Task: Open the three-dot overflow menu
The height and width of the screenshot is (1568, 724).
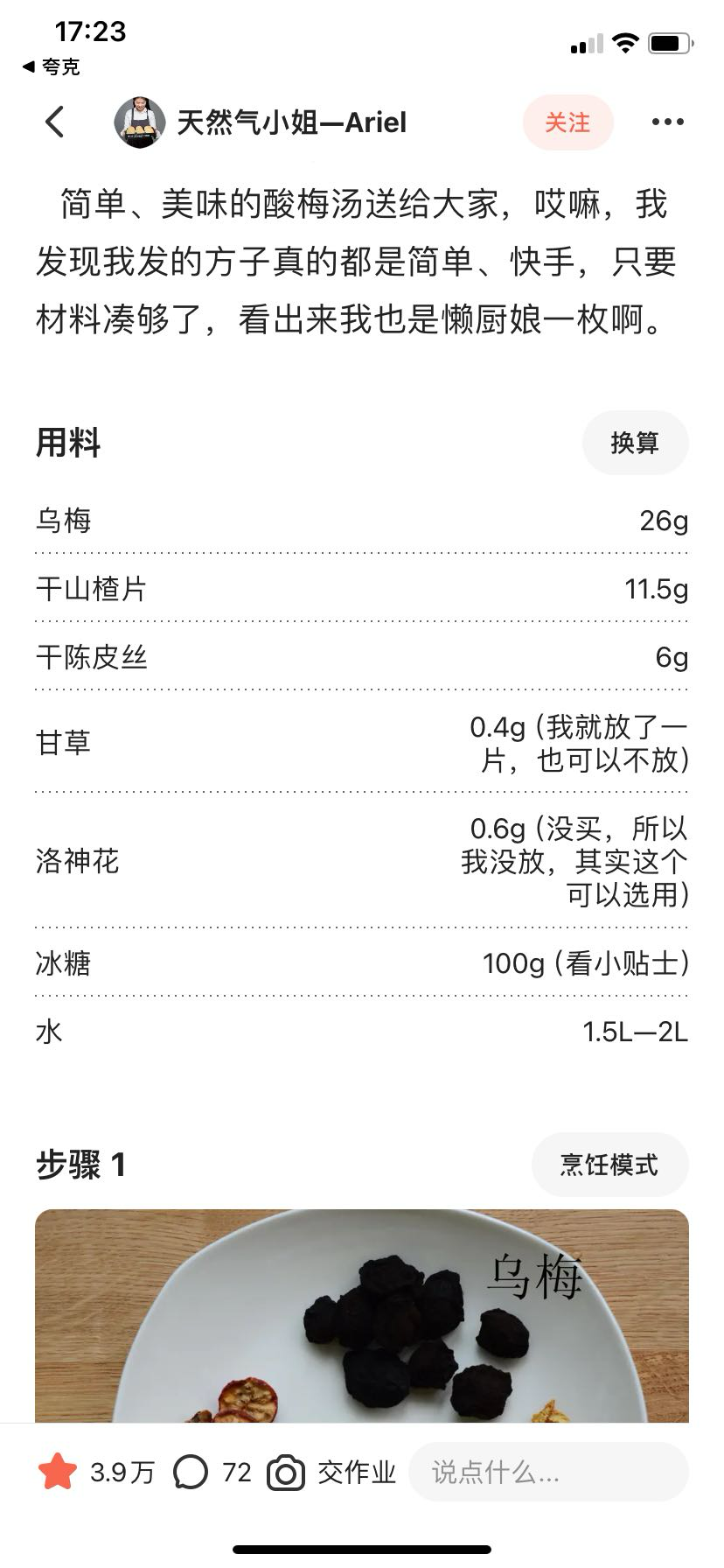Action: 667,122
